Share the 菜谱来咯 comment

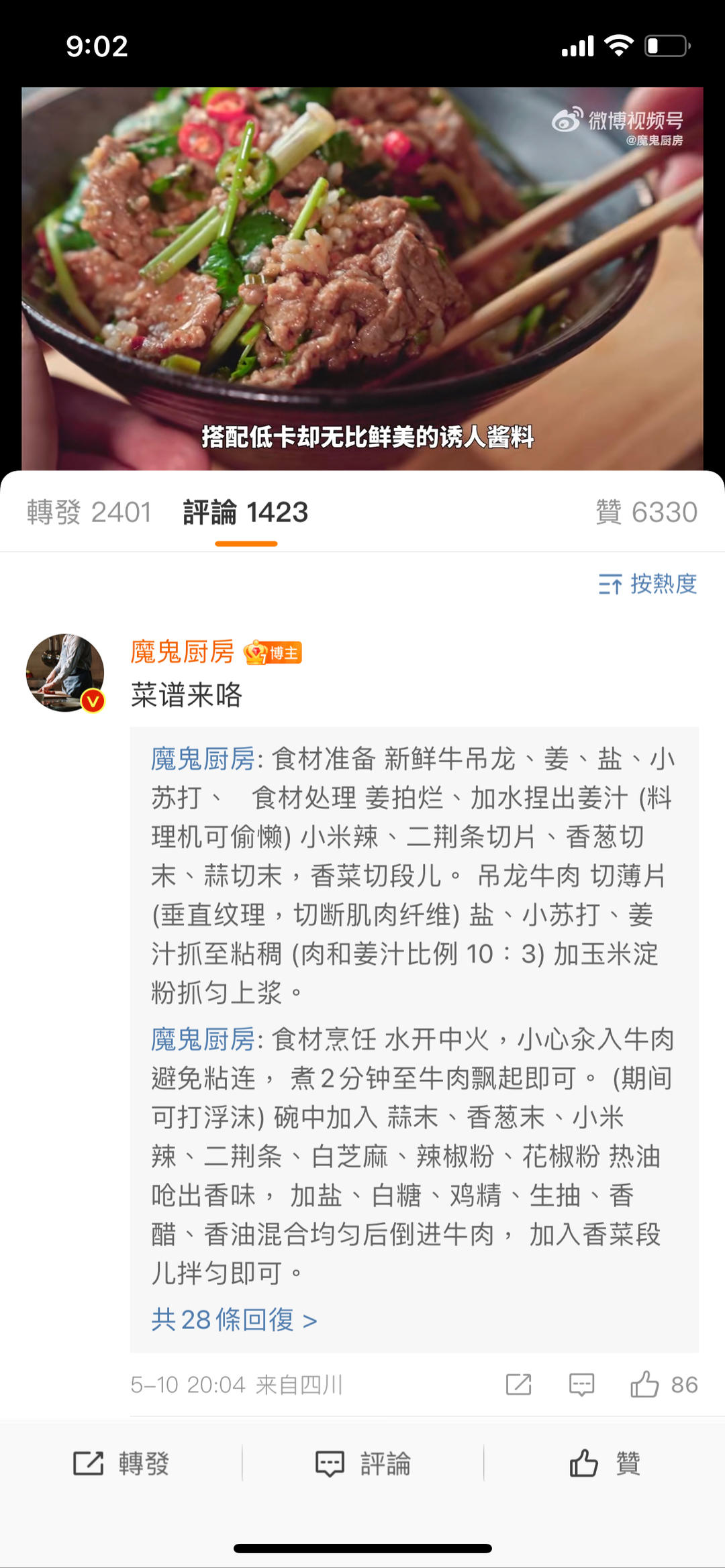pyautogui.click(x=518, y=1384)
